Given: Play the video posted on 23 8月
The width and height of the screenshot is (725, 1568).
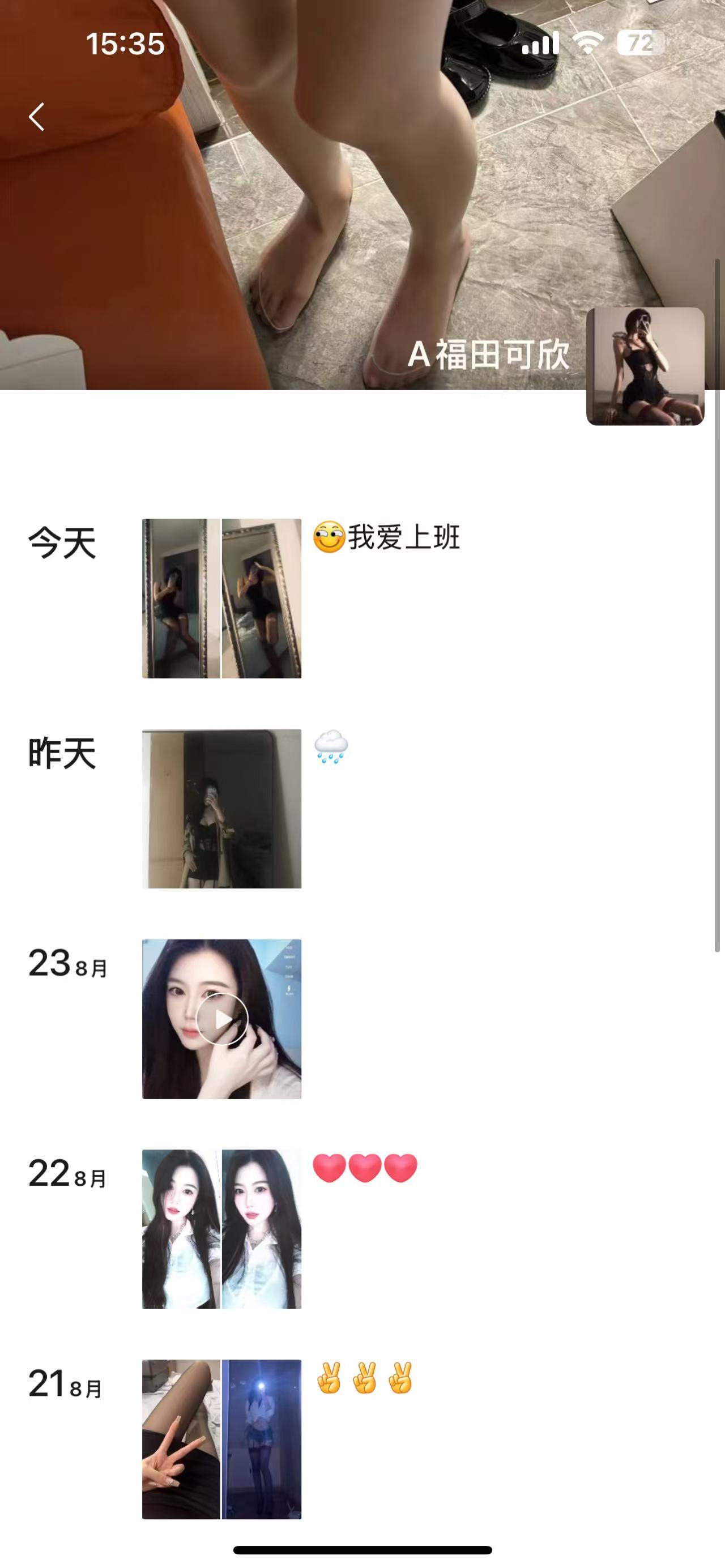Looking at the screenshot, I should (221, 1019).
